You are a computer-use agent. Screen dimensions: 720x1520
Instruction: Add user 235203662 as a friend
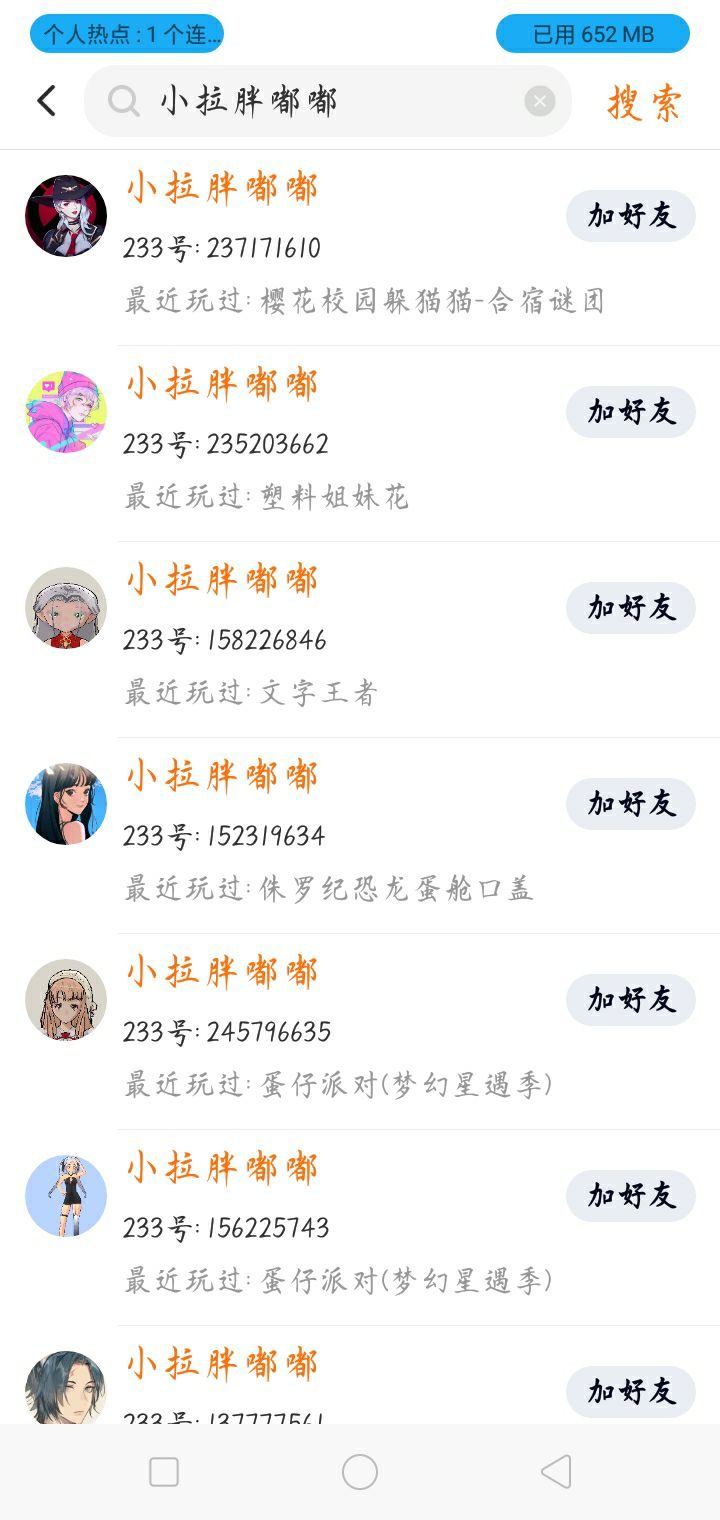tap(630, 412)
